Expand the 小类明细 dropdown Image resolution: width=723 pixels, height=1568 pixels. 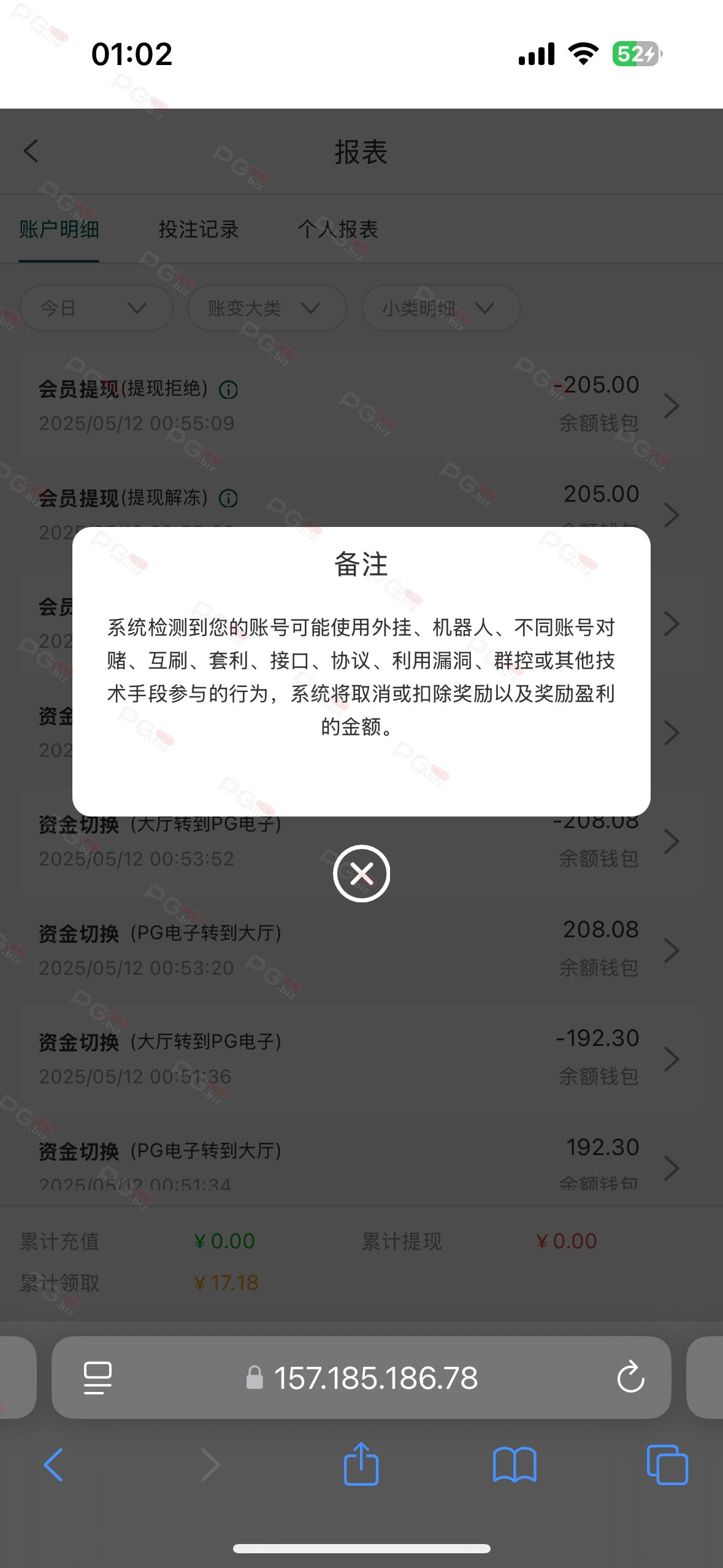point(441,308)
